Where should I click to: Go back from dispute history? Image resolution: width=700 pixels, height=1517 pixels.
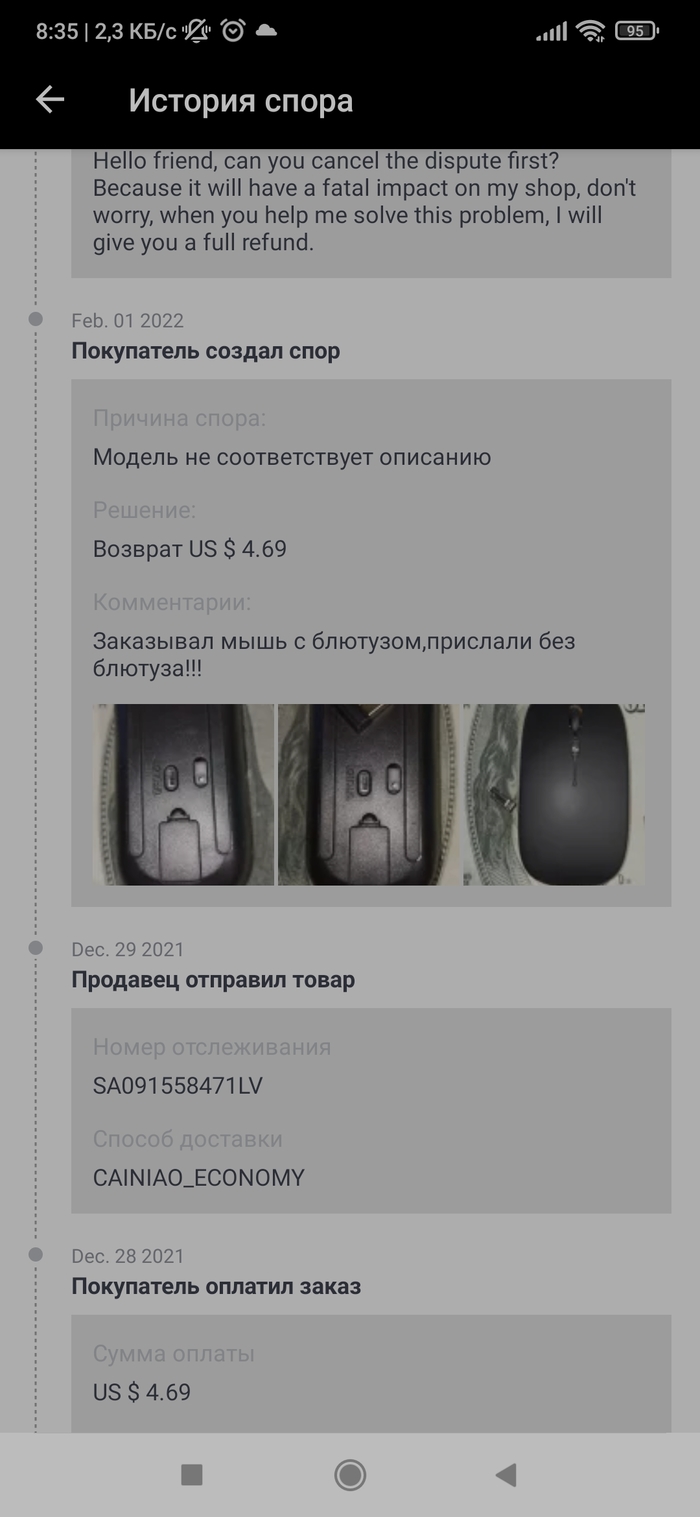click(x=50, y=99)
